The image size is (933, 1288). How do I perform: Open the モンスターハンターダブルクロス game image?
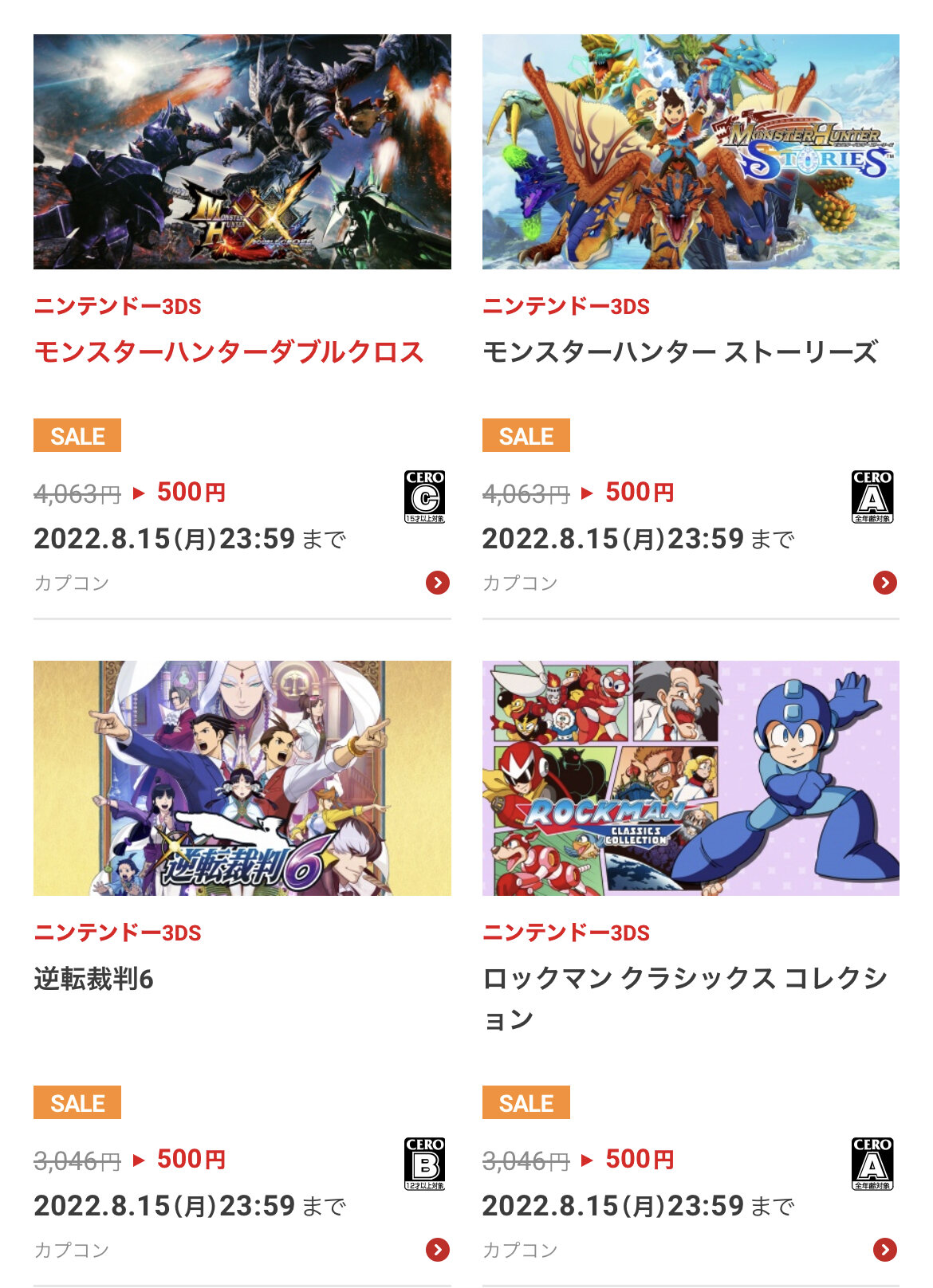(x=242, y=151)
